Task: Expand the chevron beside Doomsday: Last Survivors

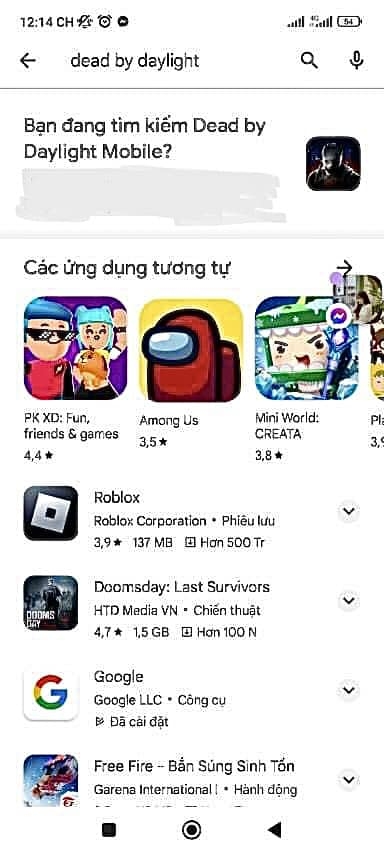Action: (x=349, y=601)
